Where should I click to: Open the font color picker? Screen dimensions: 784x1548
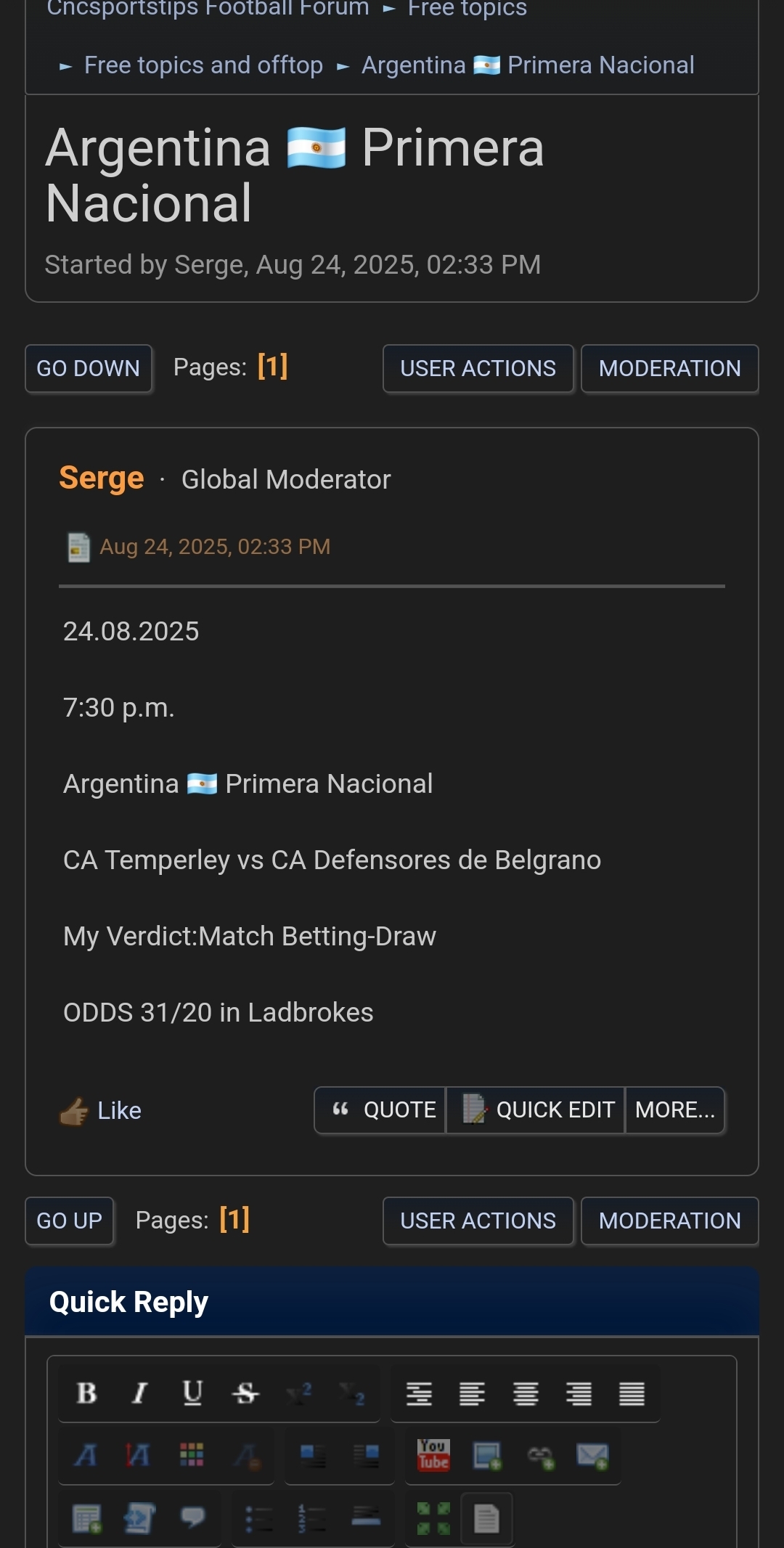(x=192, y=1455)
